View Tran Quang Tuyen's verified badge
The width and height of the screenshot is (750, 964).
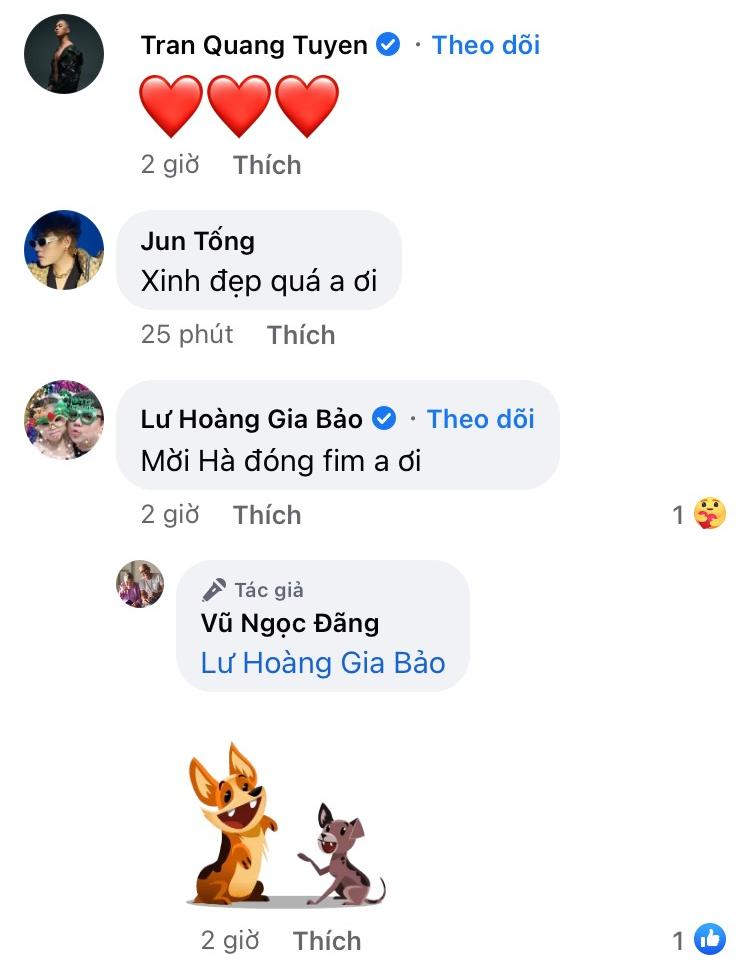(x=387, y=44)
